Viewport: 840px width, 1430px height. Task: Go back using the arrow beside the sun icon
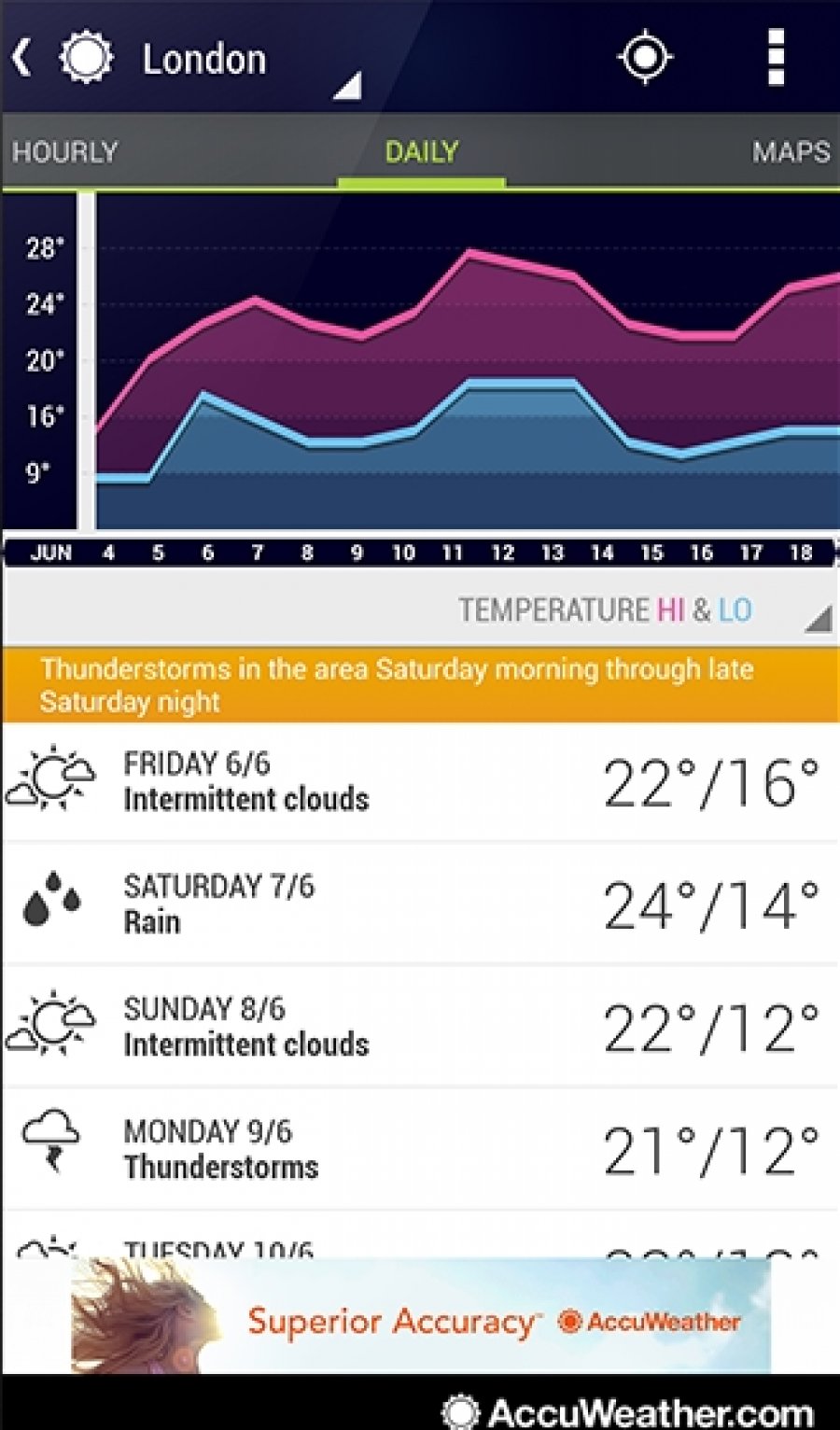tap(22, 58)
